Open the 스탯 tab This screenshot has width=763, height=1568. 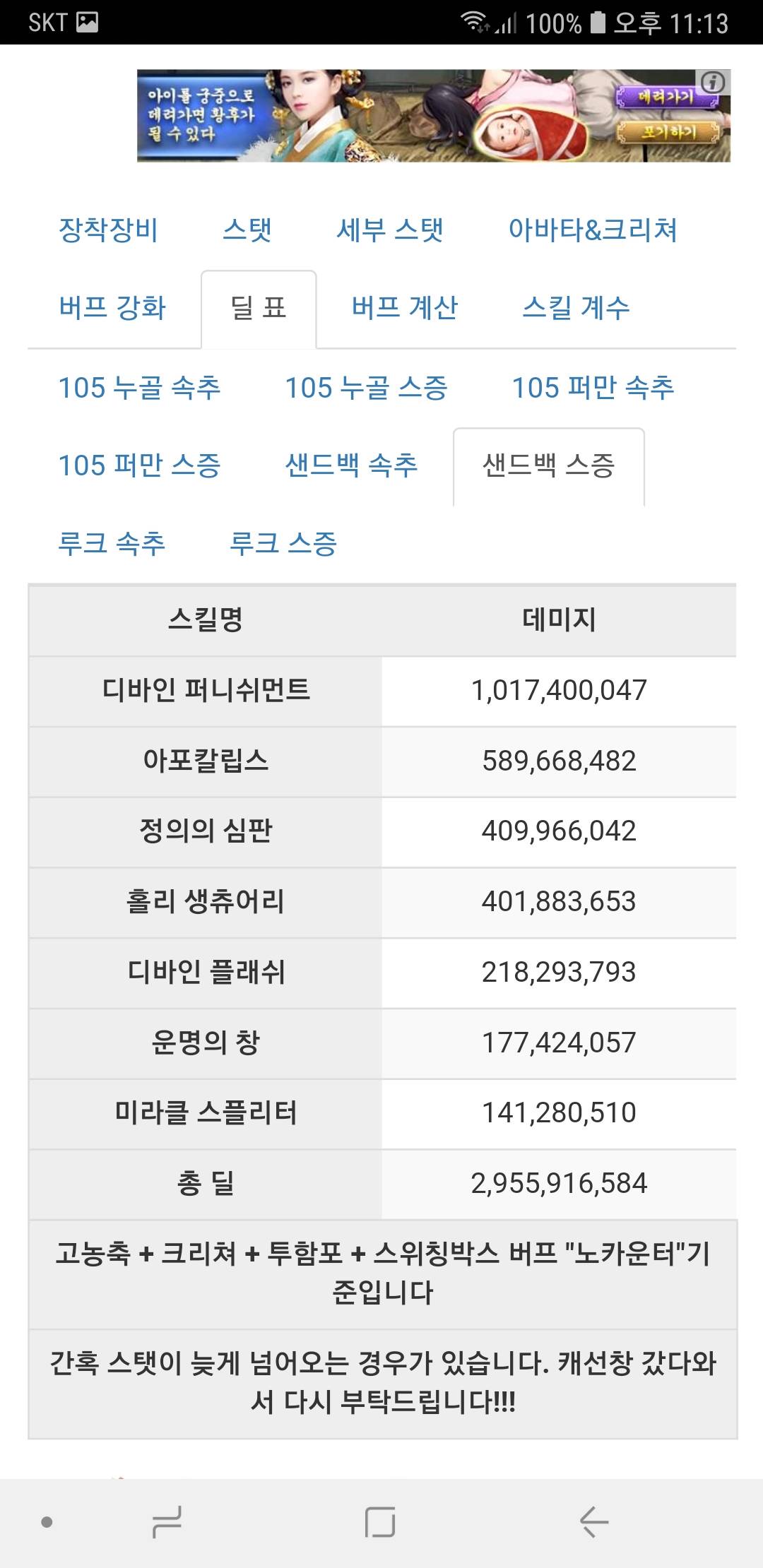point(247,230)
